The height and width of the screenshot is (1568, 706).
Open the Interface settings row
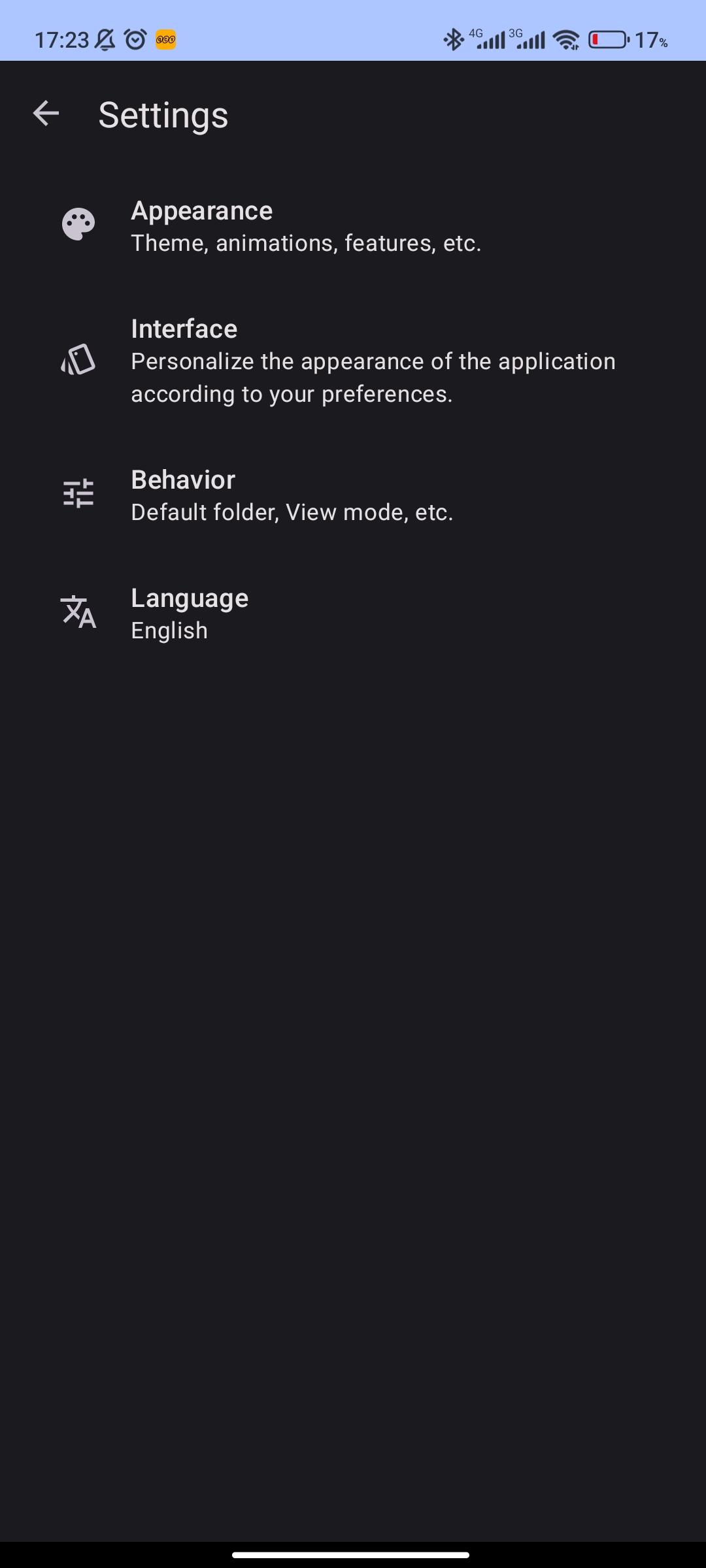click(x=353, y=361)
